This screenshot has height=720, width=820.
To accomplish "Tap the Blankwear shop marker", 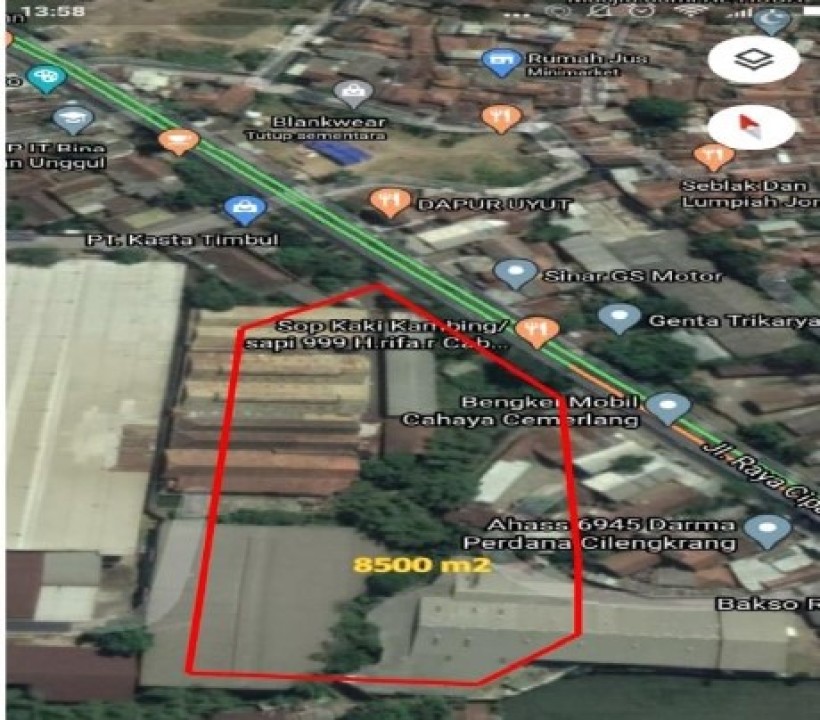I will pyautogui.click(x=352, y=94).
